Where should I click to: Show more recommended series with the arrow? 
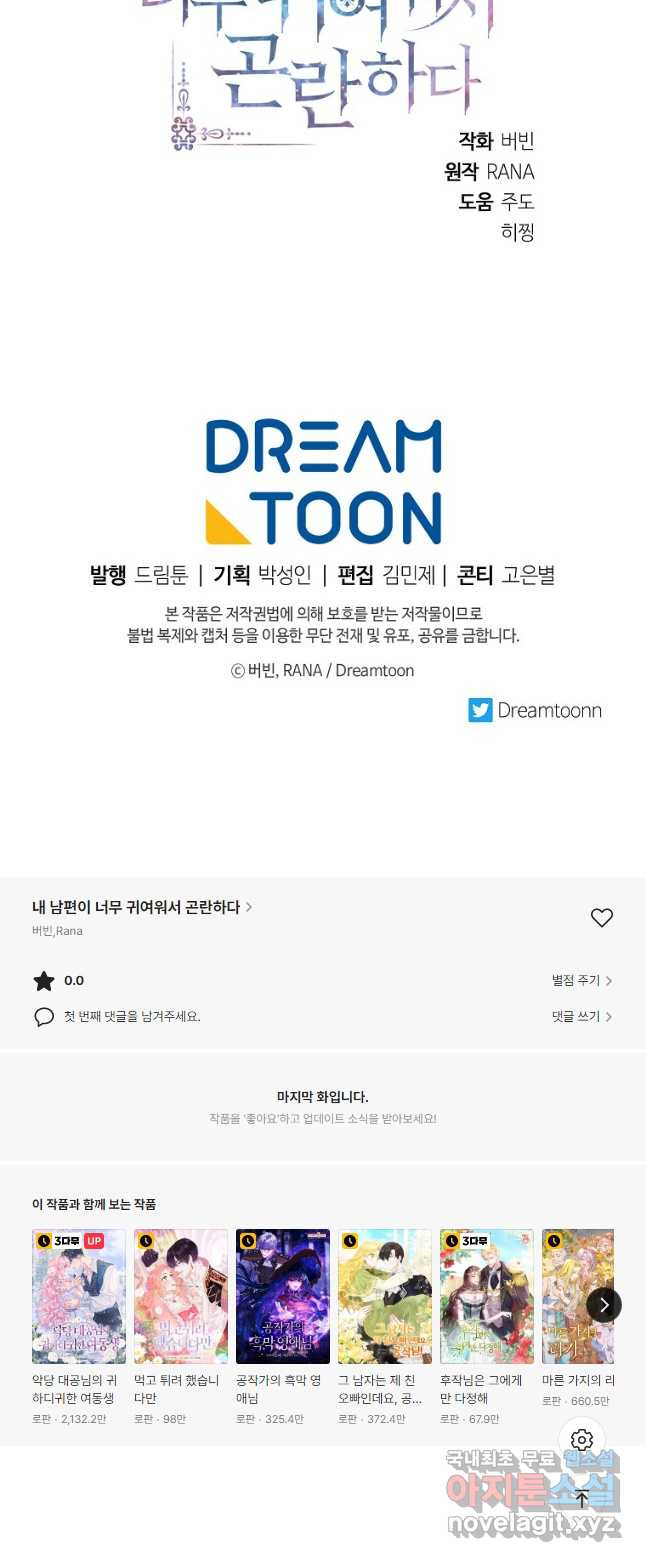click(x=603, y=1304)
